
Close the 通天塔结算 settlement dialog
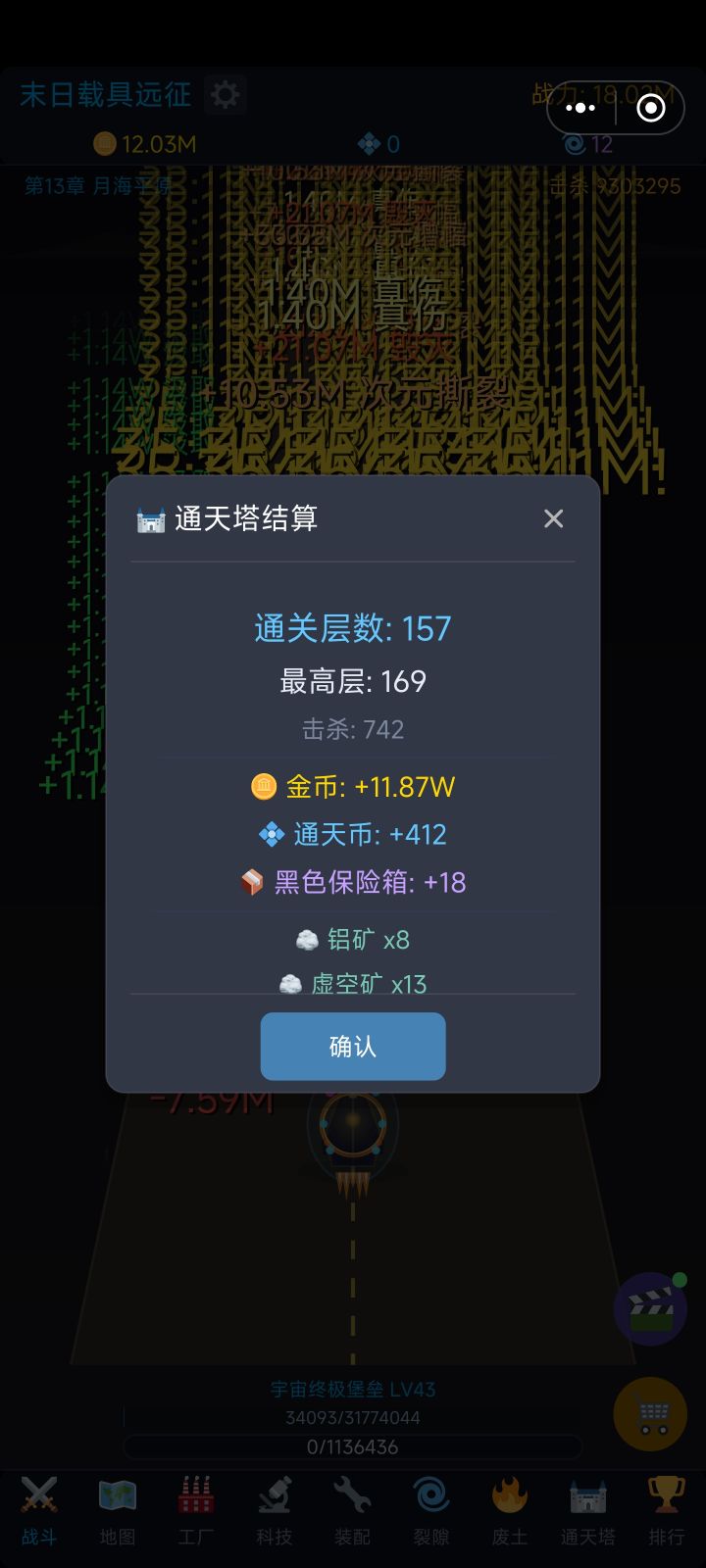554,518
